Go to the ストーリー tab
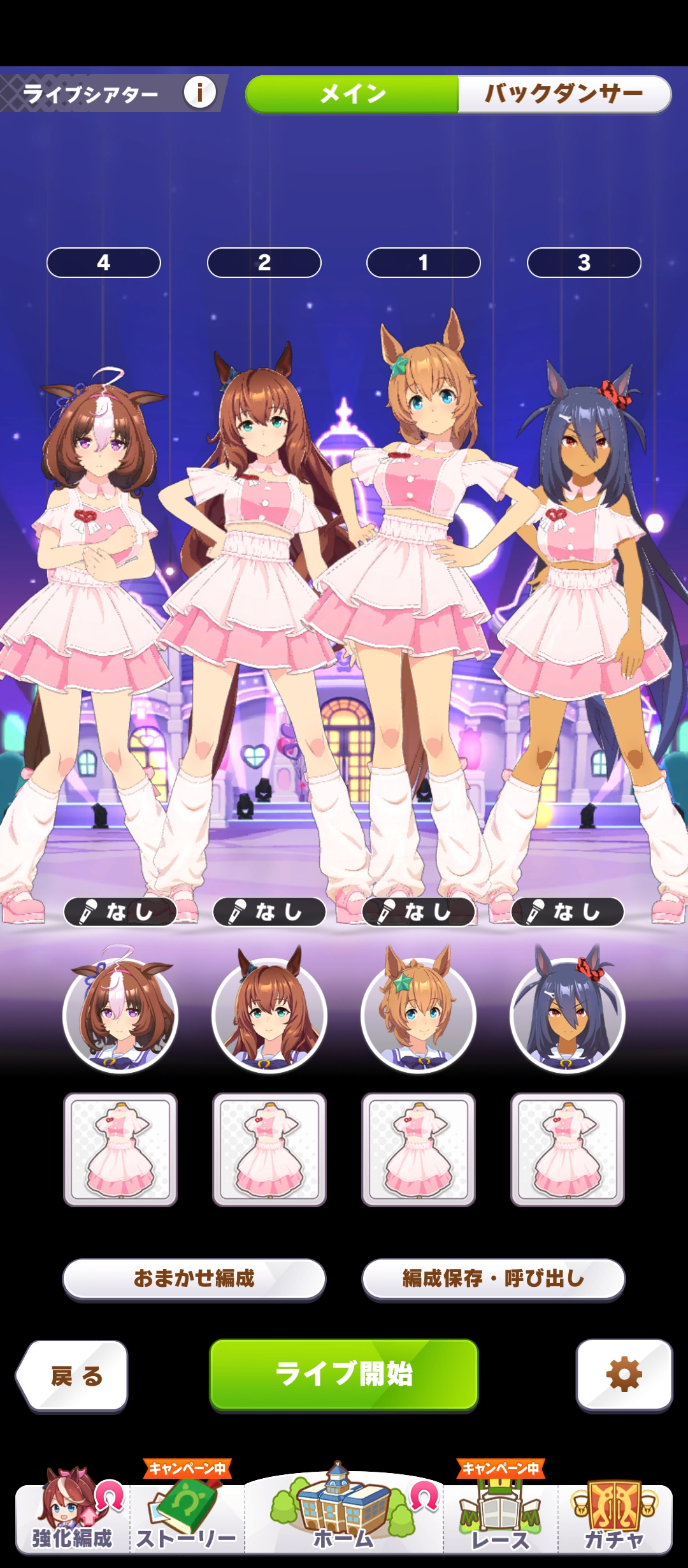 click(187, 1513)
